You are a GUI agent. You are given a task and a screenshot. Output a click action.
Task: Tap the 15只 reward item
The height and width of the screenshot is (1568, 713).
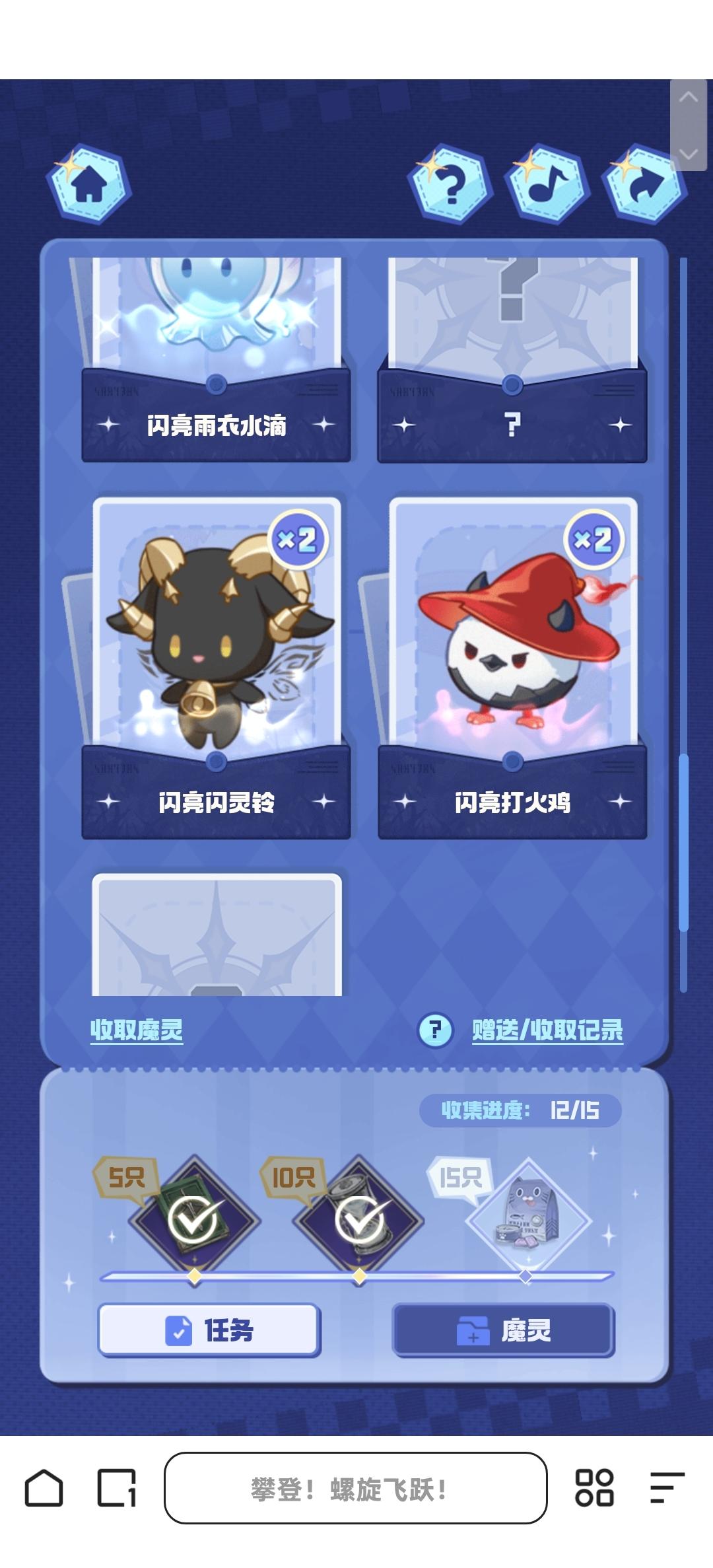point(526,1219)
